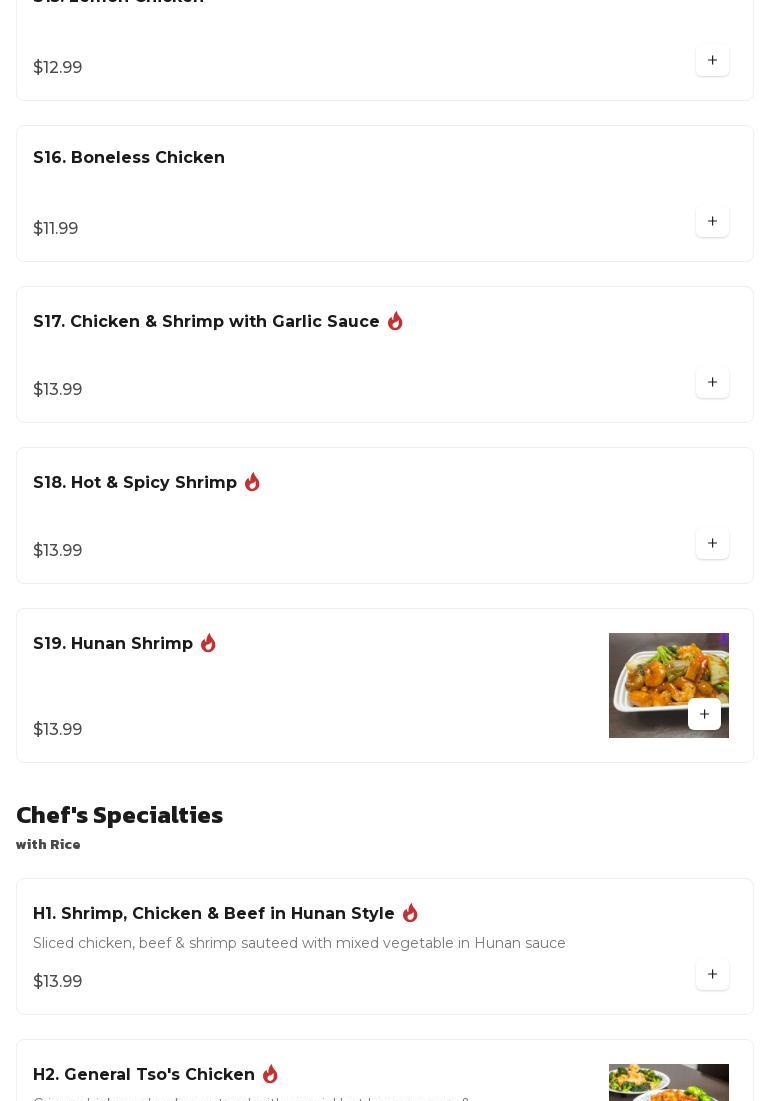
Task: Add H1. Shrimp, Chicken & Beef Hunan Style
Action: pos(712,975)
